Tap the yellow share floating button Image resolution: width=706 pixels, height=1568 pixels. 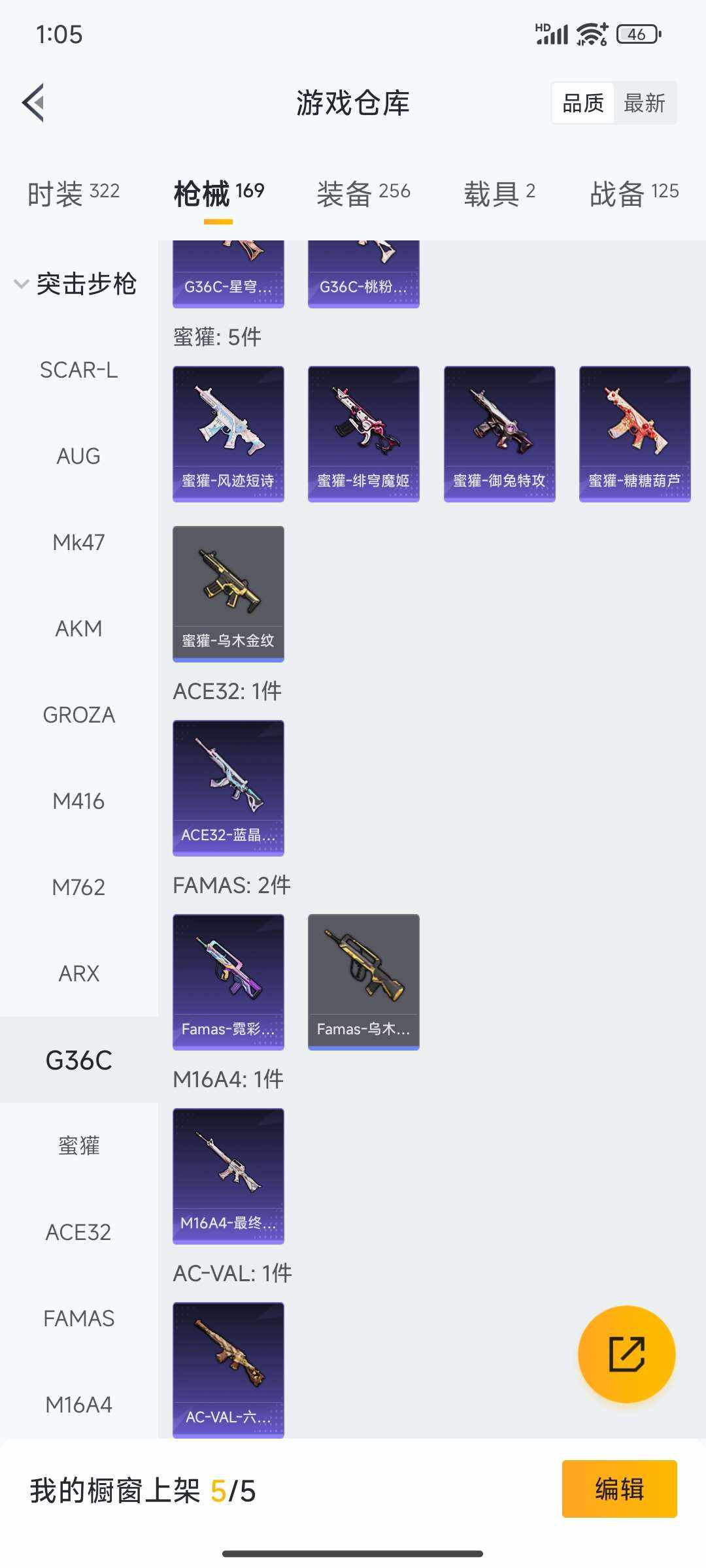pos(626,1354)
